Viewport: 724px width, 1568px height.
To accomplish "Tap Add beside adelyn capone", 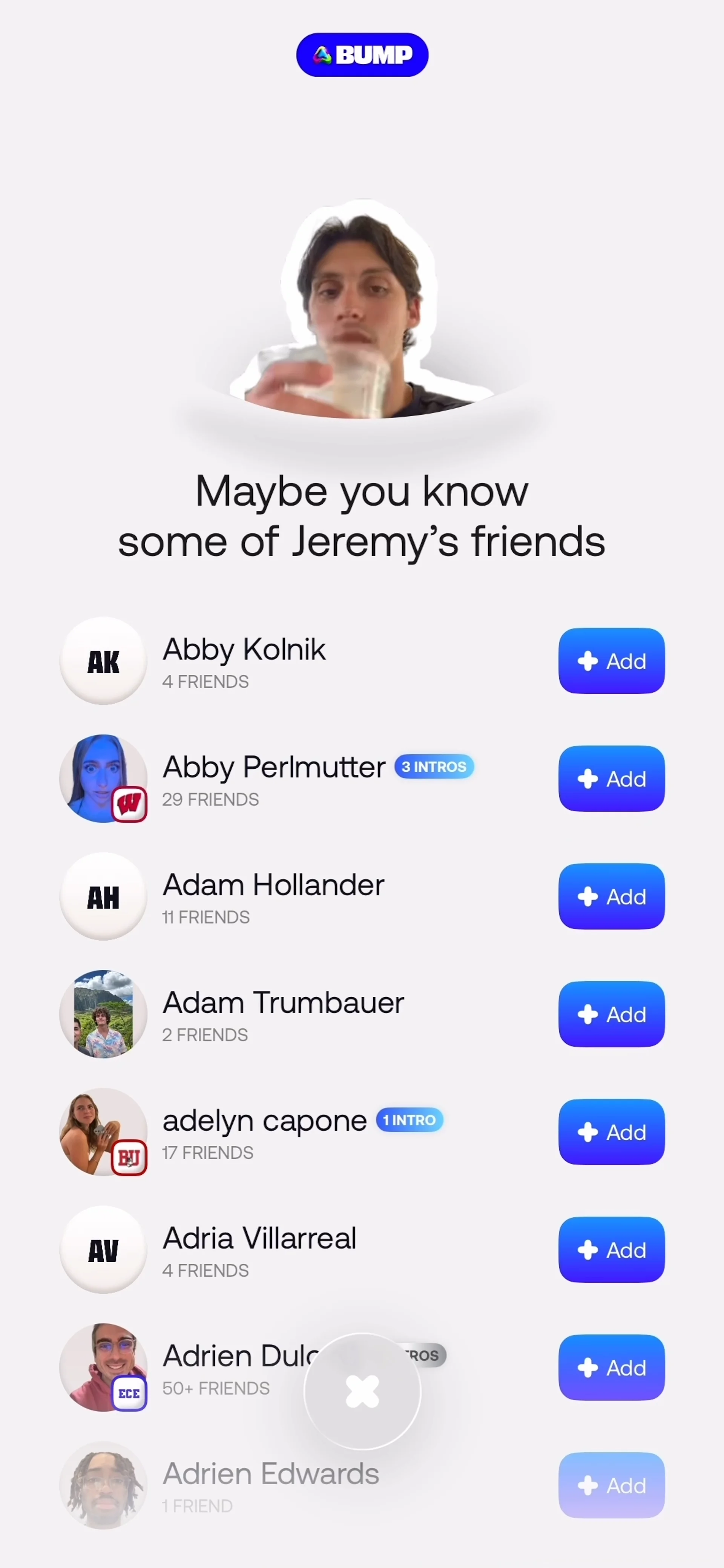I will click(x=611, y=1131).
